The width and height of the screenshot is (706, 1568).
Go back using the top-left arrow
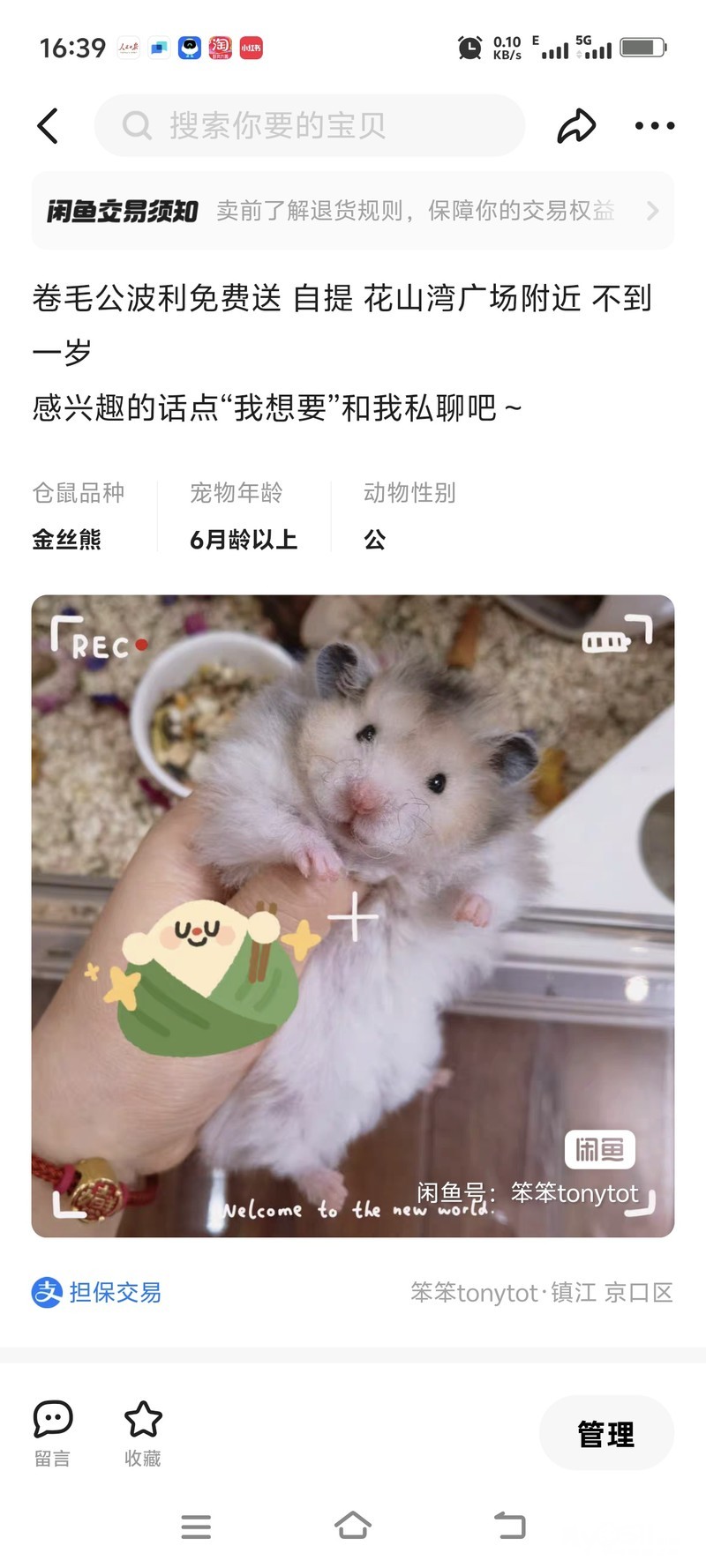49,126
